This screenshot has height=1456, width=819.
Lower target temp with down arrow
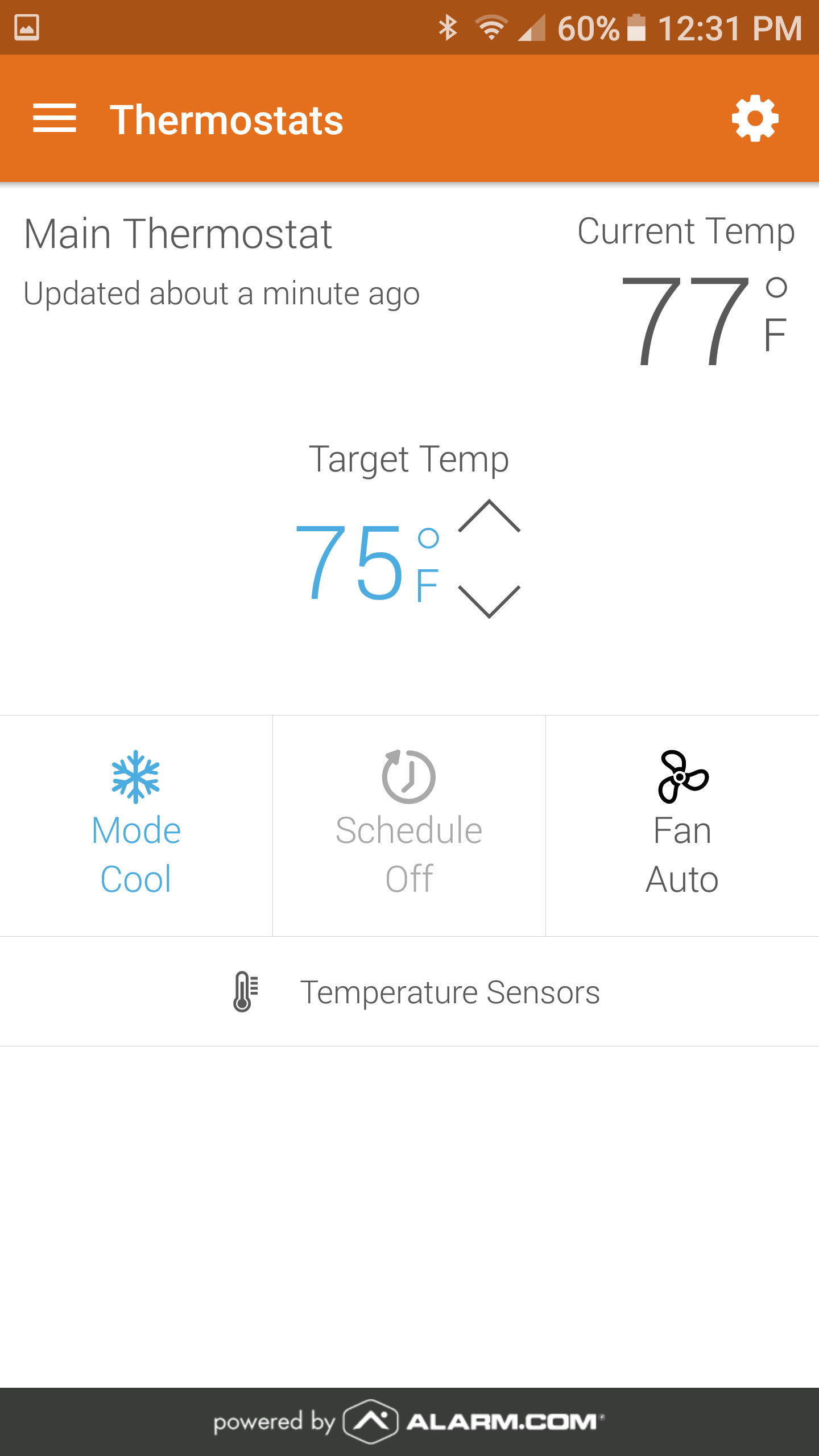[x=489, y=601]
